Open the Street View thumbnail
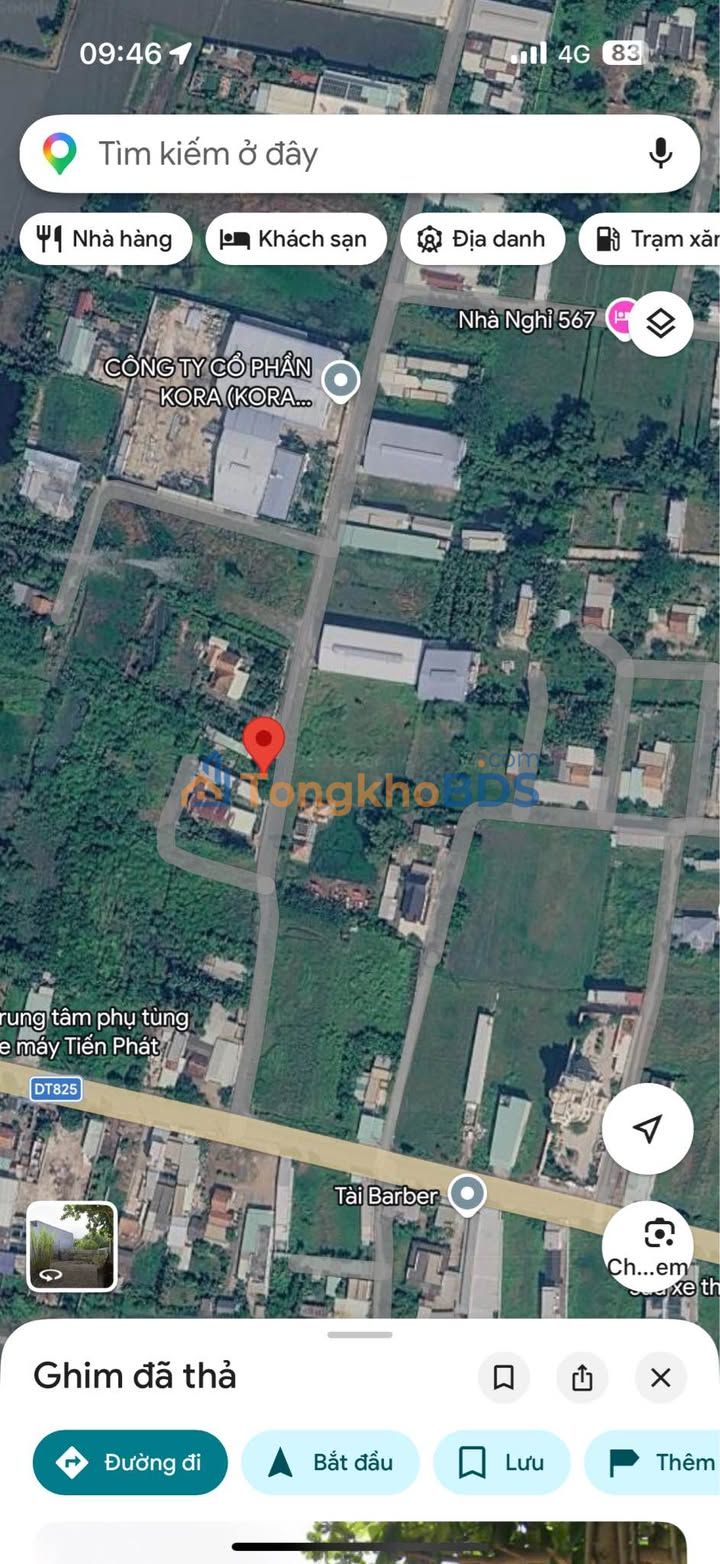This screenshot has width=720, height=1564. pos(72,1246)
